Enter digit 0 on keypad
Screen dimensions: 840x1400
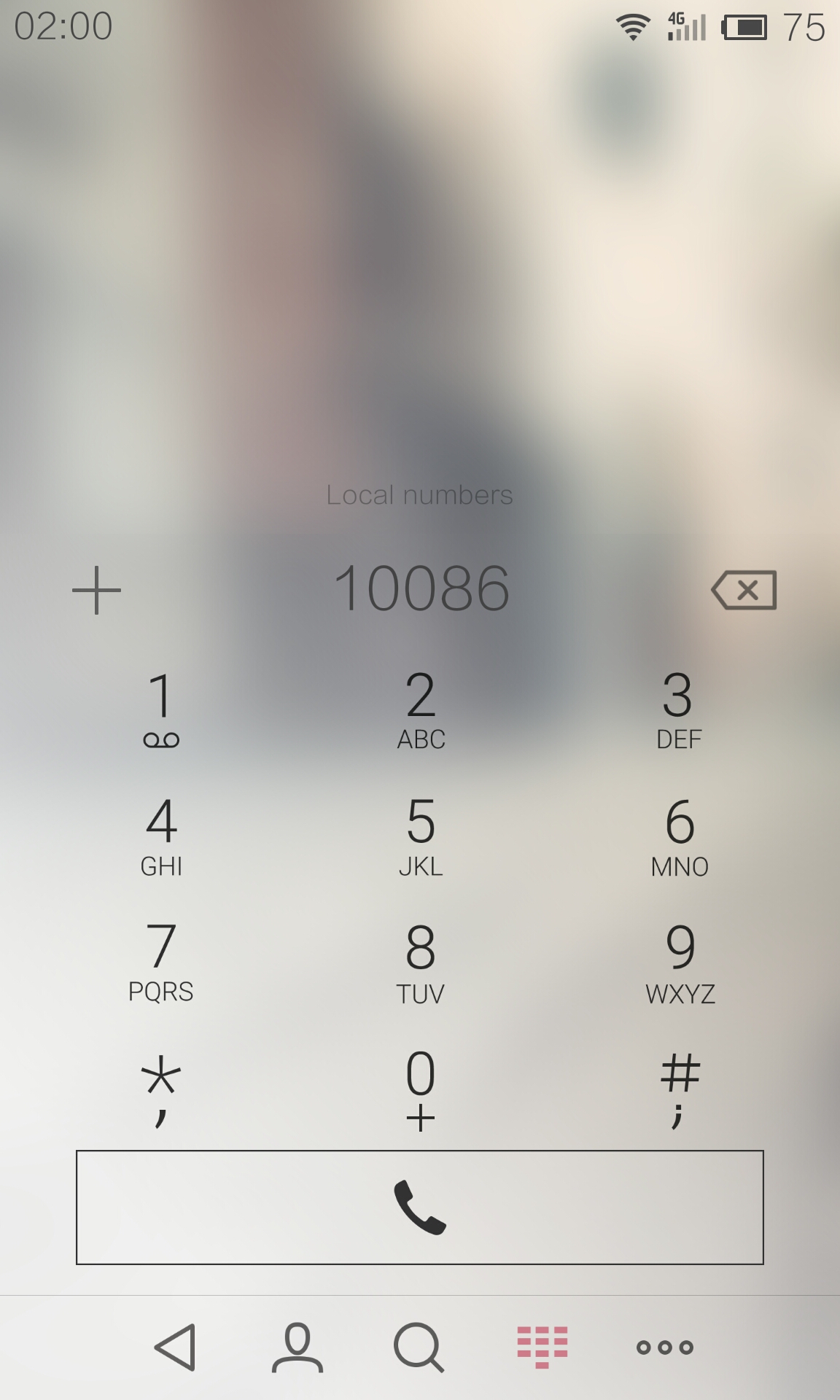(421, 1089)
